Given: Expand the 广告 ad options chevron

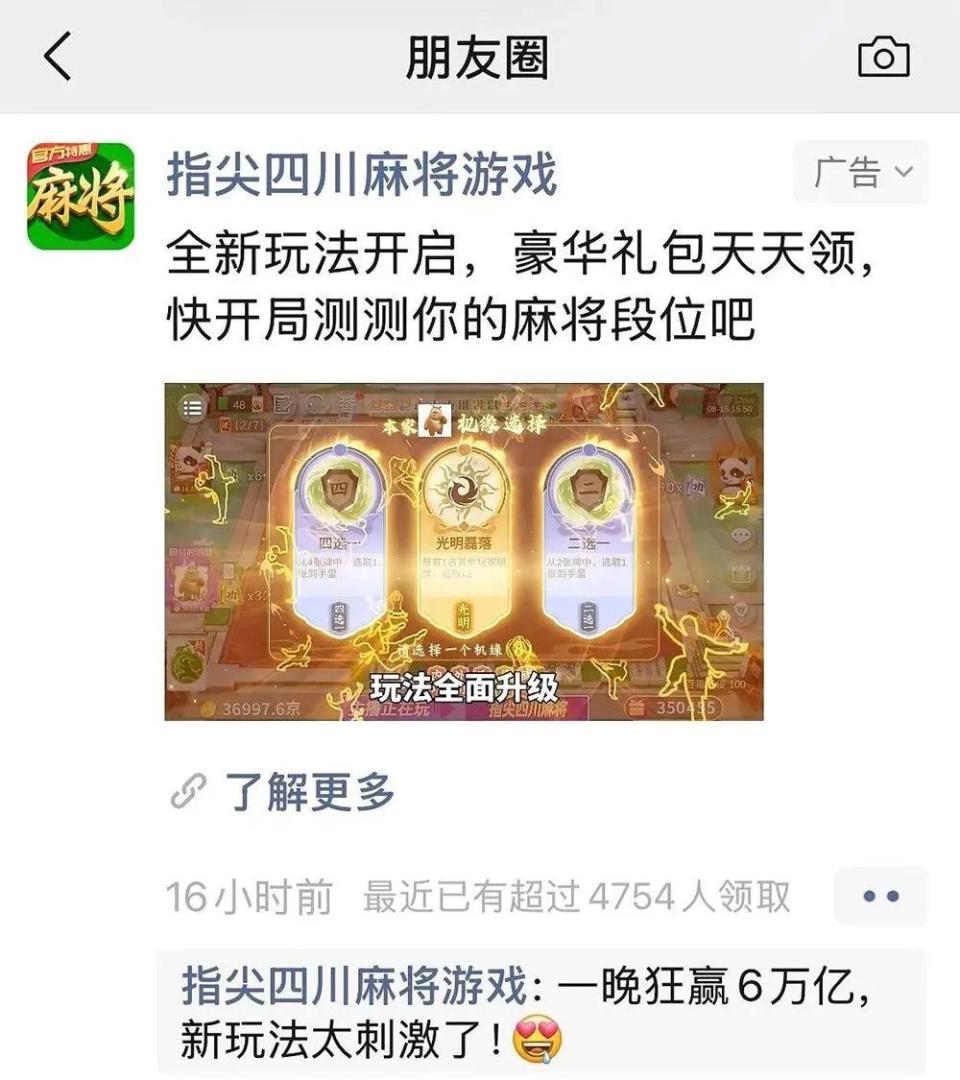Looking at the screenshot, I should pyautogui.click(x=905, y=173).
